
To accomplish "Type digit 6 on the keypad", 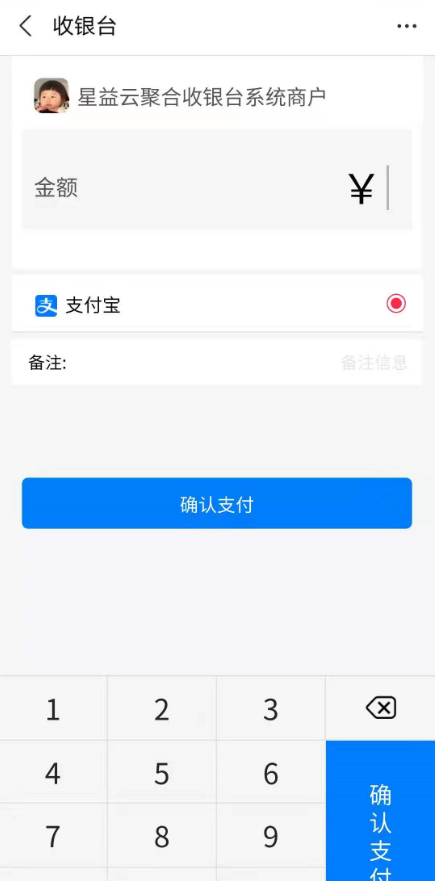I will click(x=270, y=773).
